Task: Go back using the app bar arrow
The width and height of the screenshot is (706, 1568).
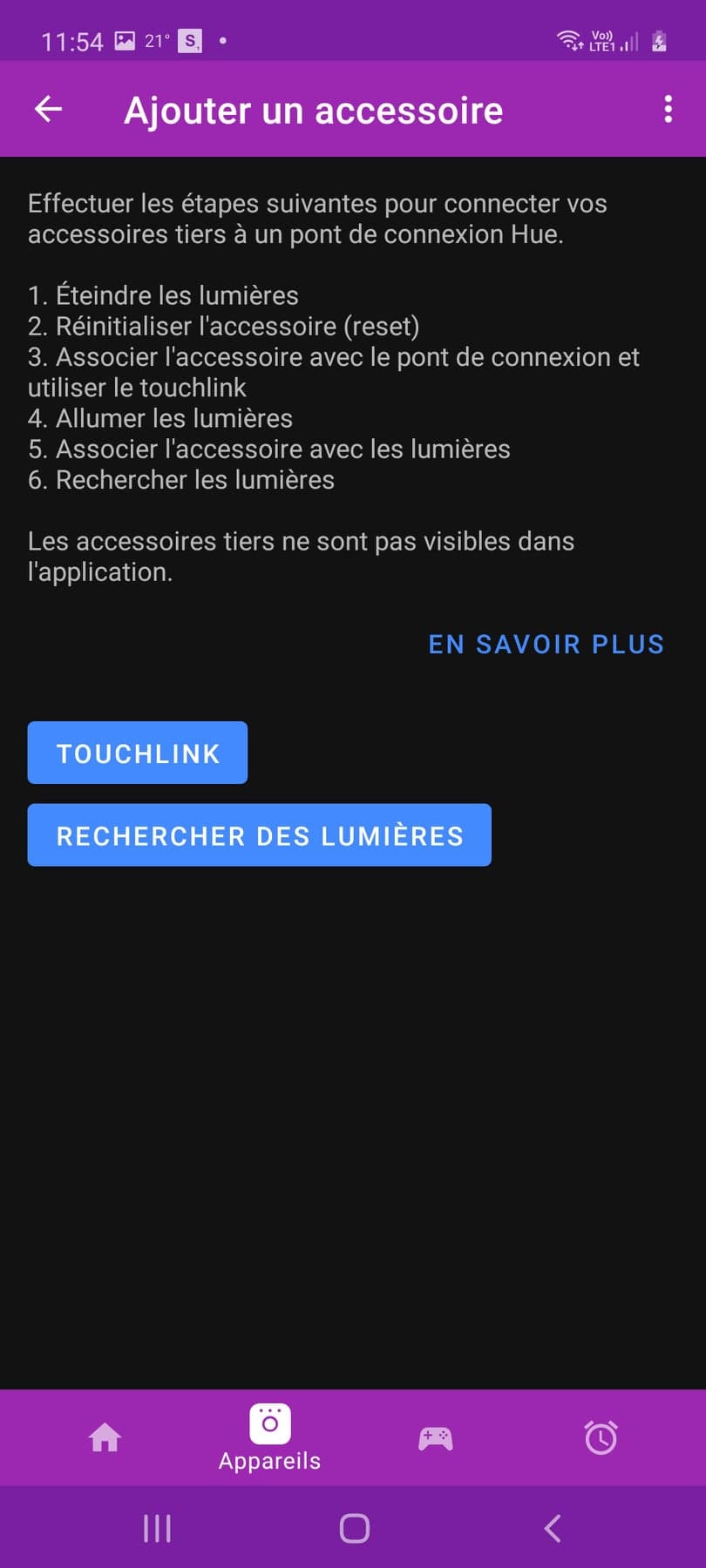Action: [x=48, y=109]
